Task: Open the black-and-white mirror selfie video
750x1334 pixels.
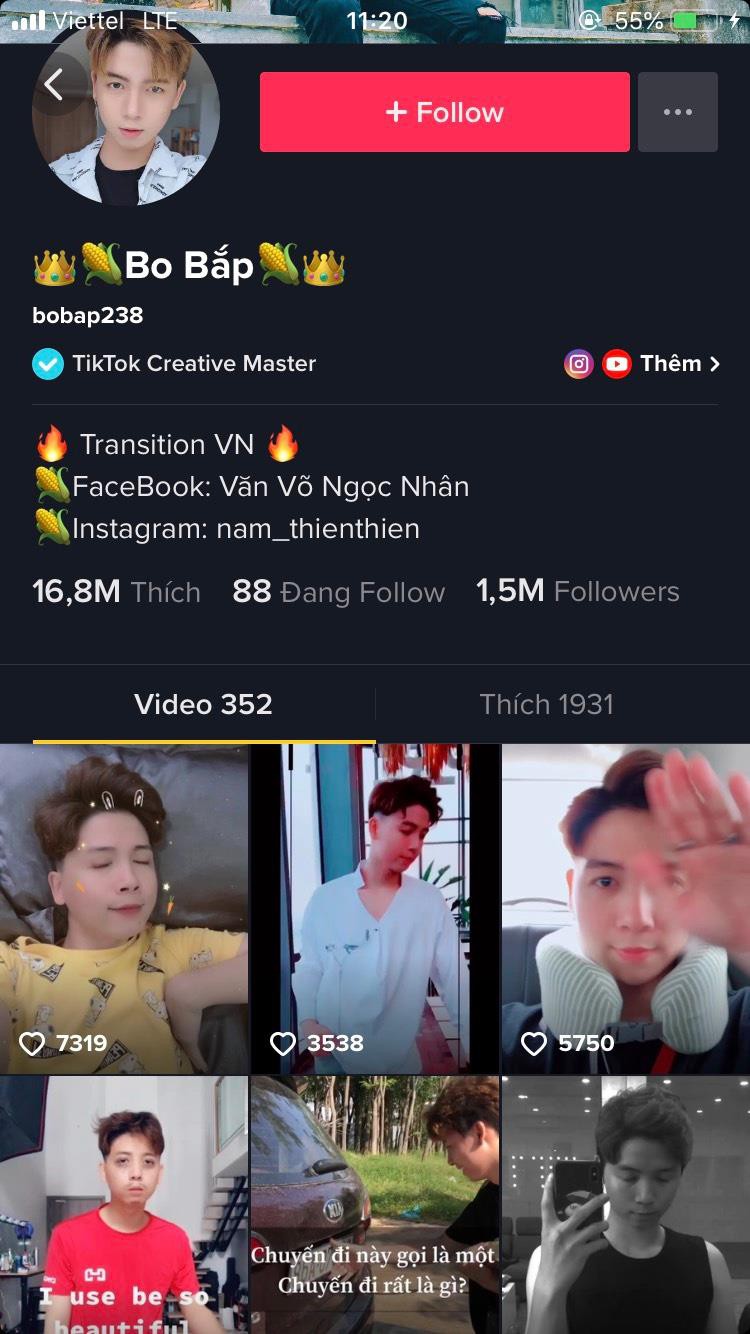Action: point(626,1205)
